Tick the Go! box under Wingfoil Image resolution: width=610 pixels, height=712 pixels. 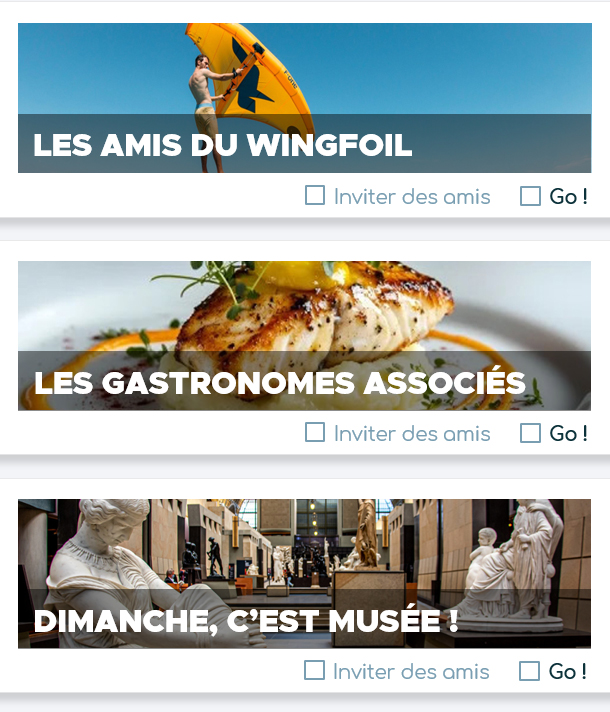(530, 196)
